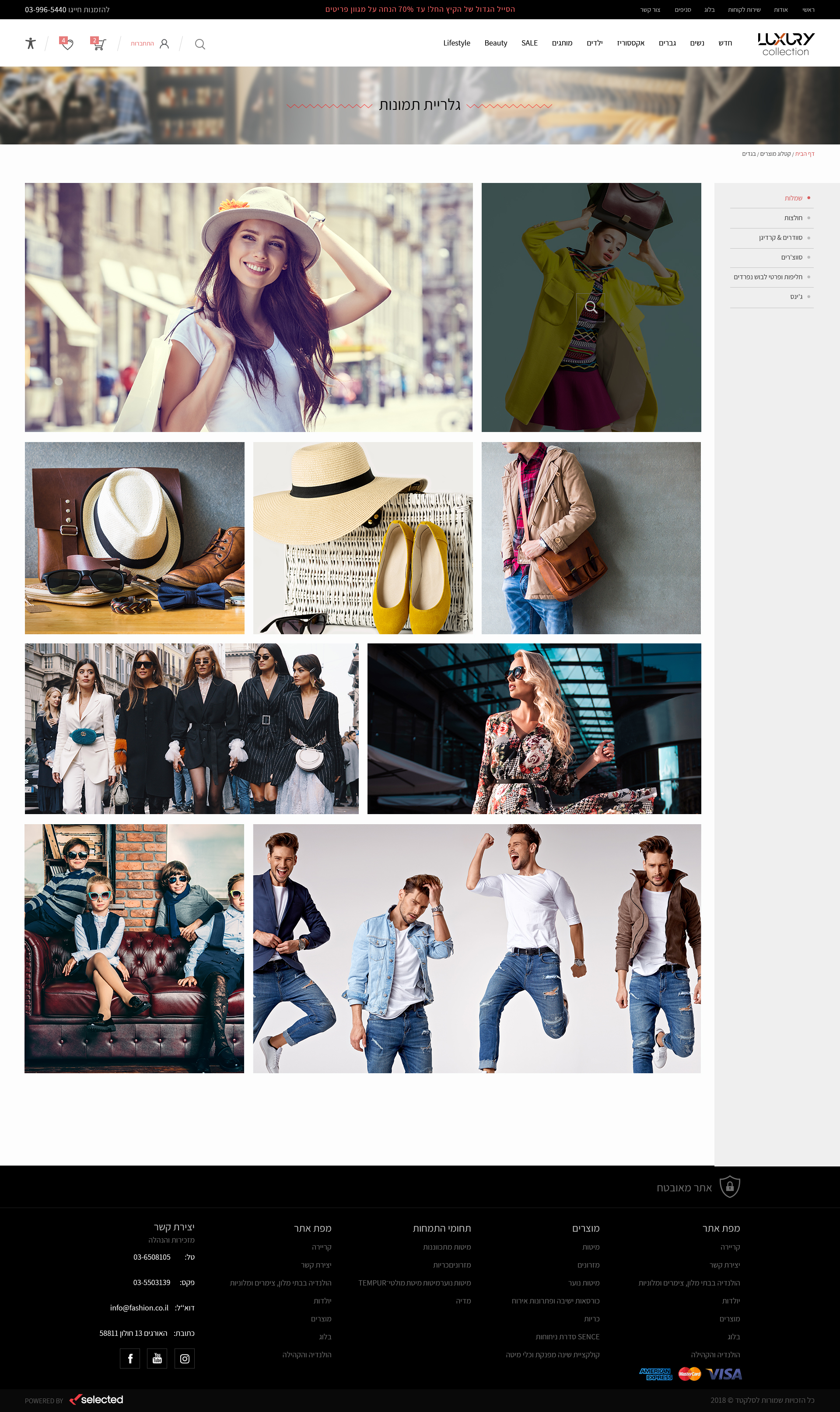
Task: Open the straw hat and yellow shoes photo
Action: (x=363, y=538)
